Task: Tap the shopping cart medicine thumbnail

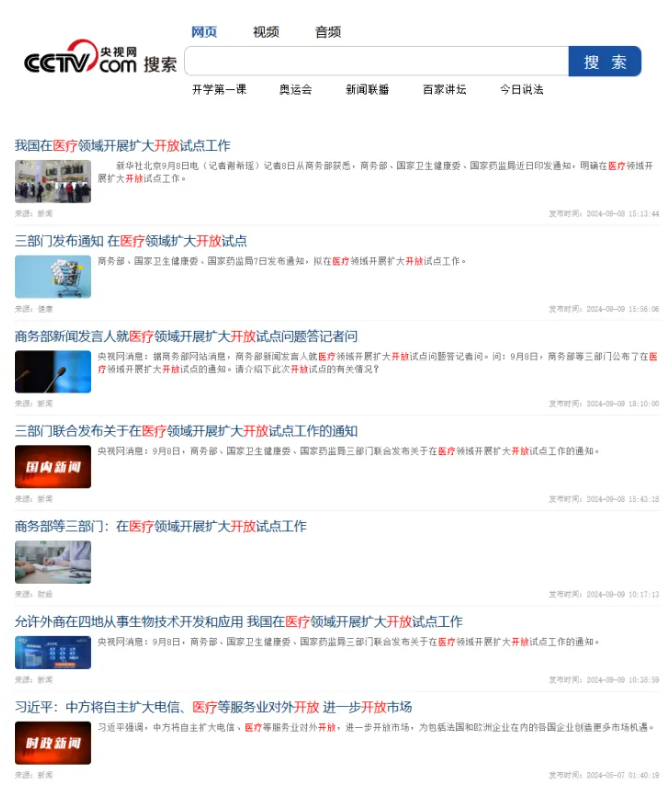Action: click(53, 277)
